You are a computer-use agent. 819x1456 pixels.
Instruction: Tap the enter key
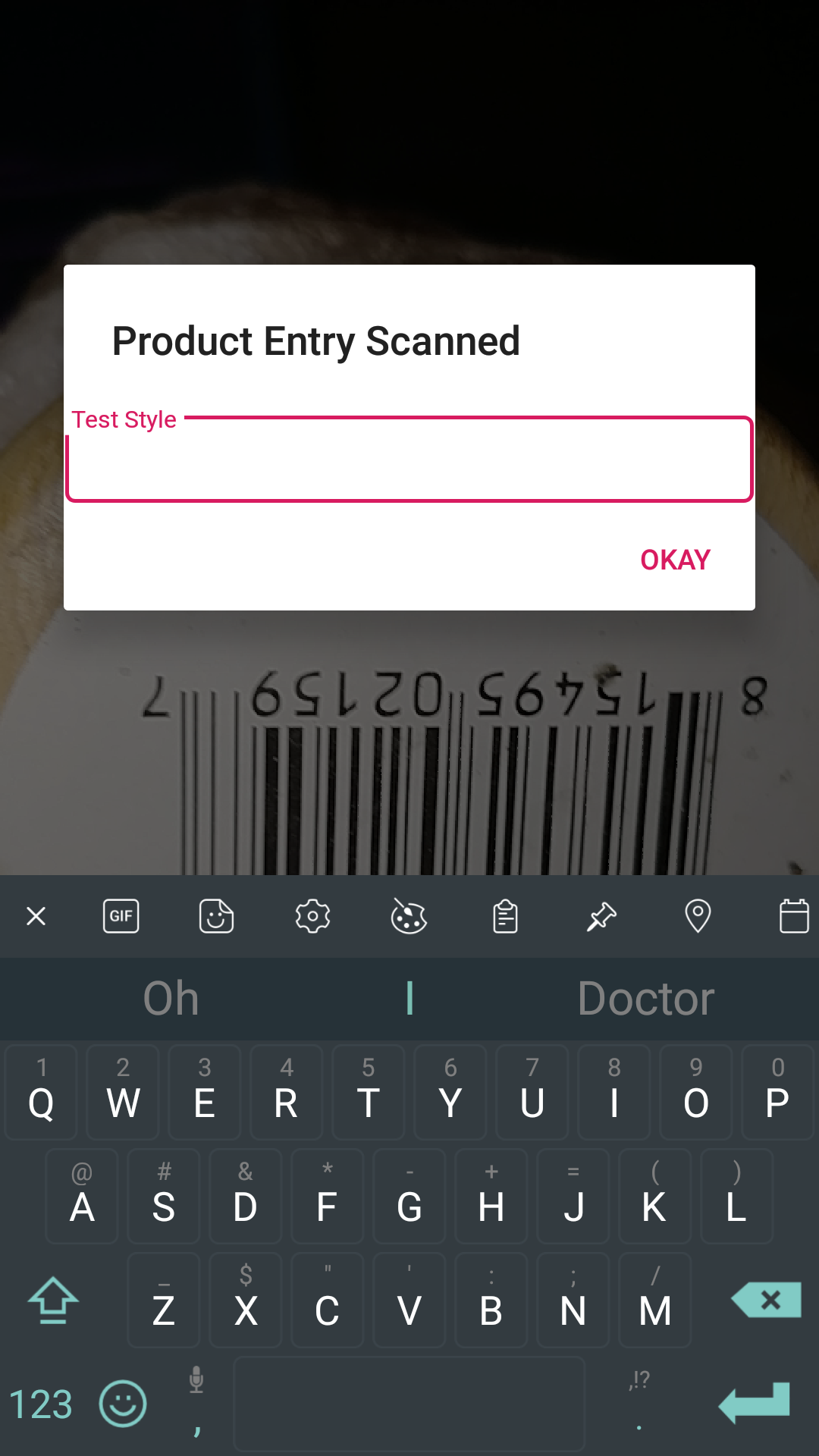pos(755,1403)
